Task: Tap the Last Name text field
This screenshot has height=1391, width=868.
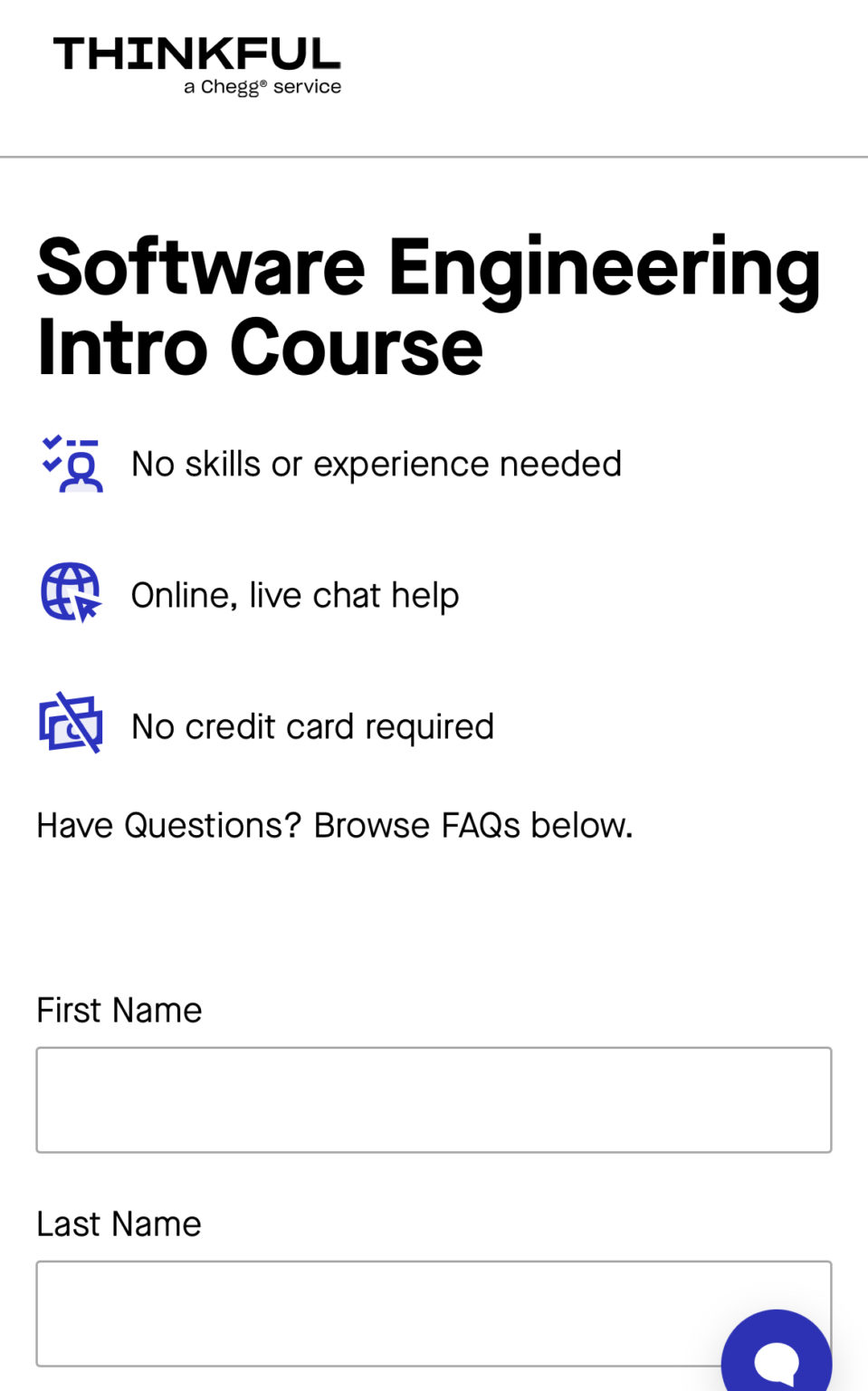Action: (x=380, y=1313)
